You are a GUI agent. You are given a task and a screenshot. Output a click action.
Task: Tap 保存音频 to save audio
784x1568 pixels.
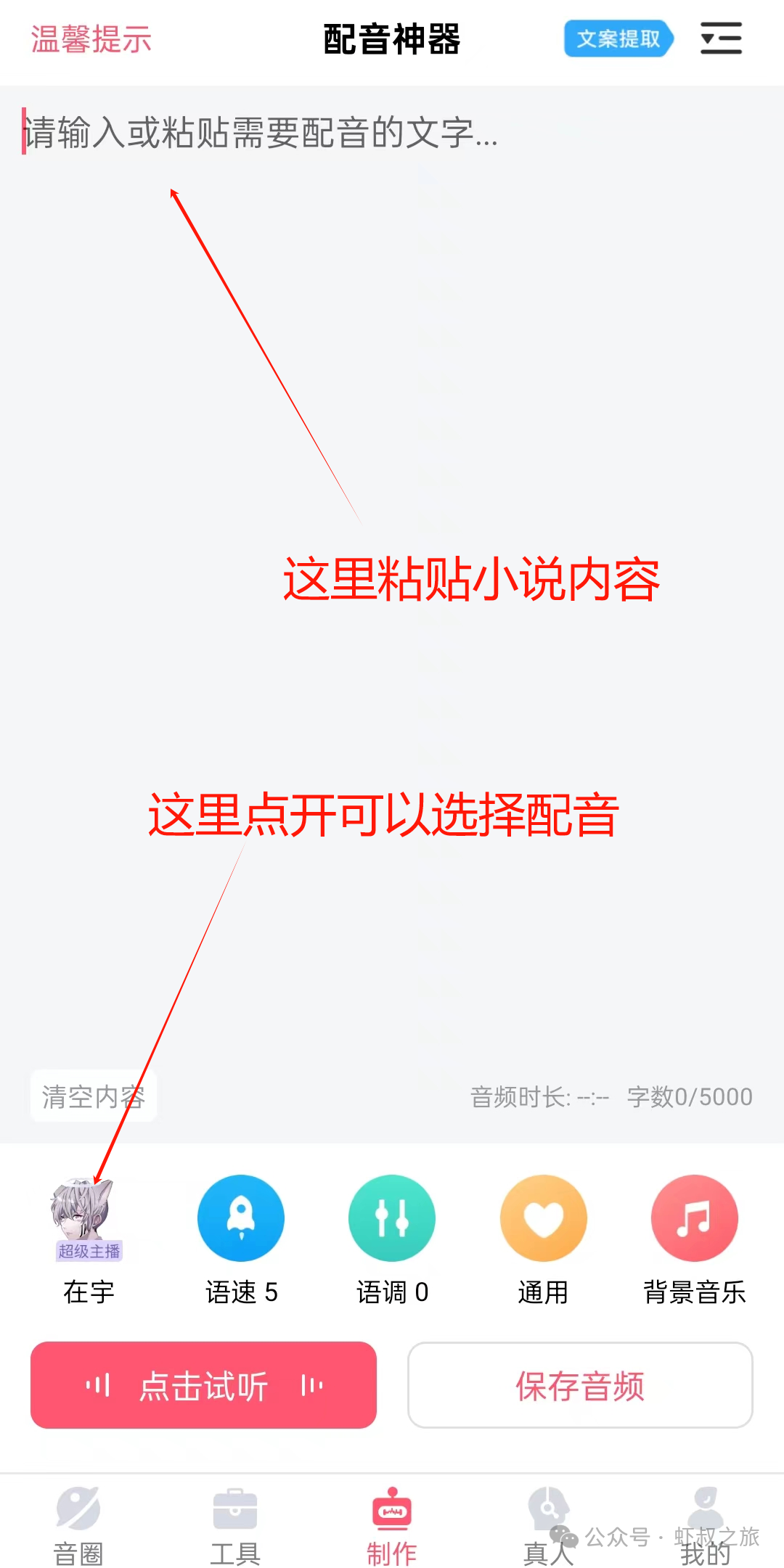point(580,1385)
